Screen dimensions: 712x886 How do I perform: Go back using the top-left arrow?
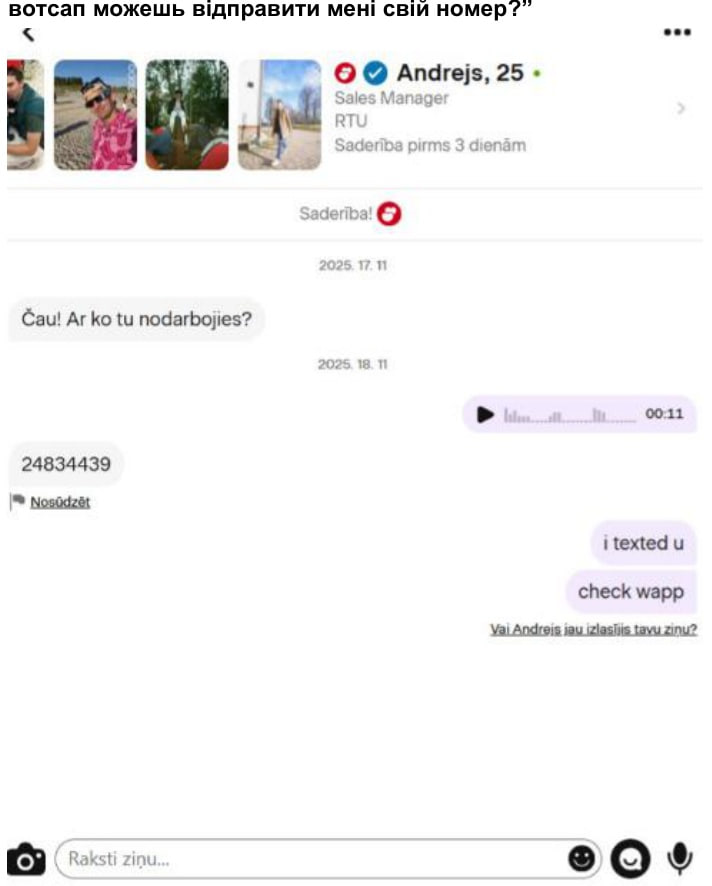28,35
